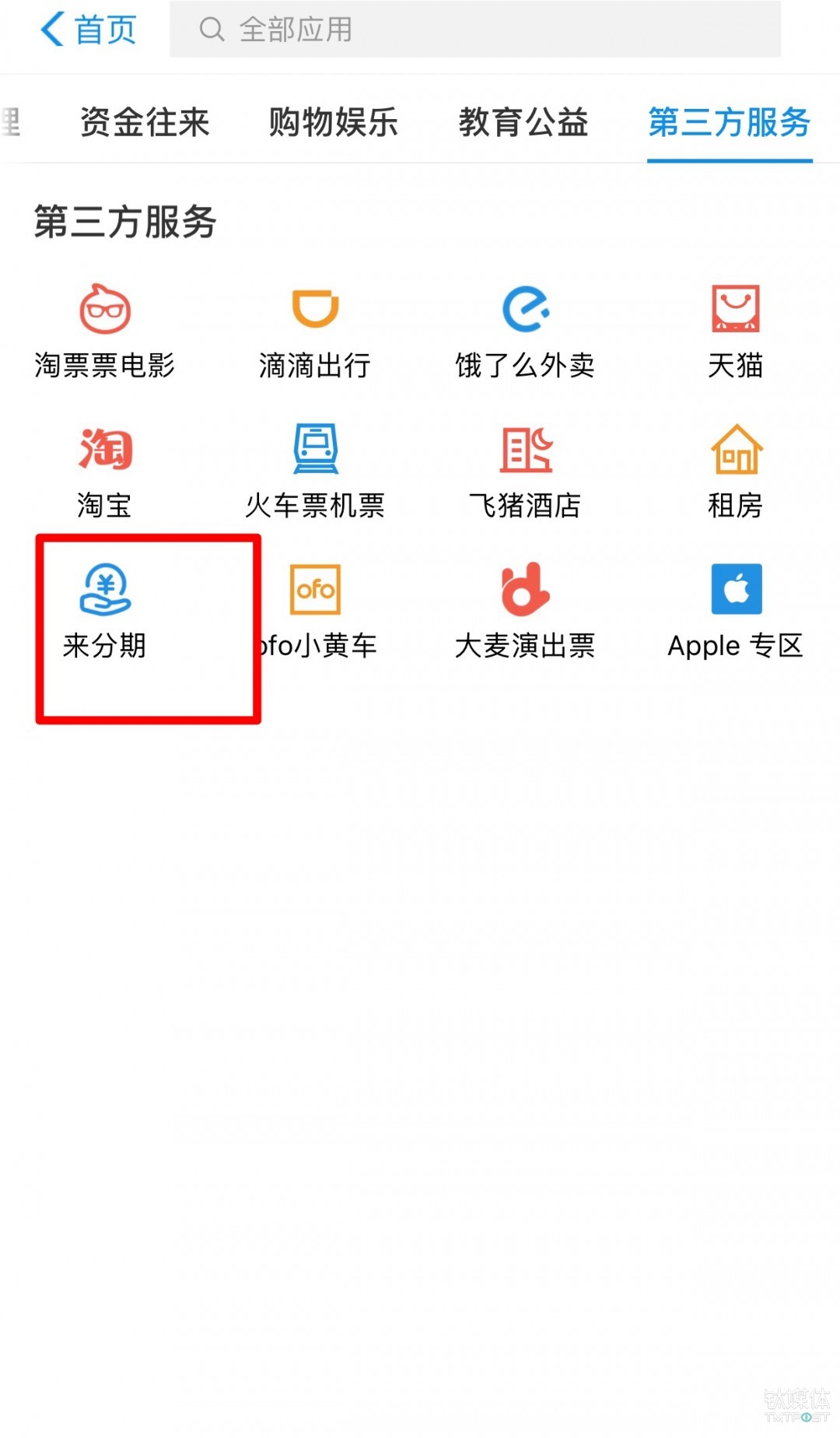Viewport: 840px width, 1438px height.
Task: Select the 第三方服务 tab
Action: click(x=730, y=122)
